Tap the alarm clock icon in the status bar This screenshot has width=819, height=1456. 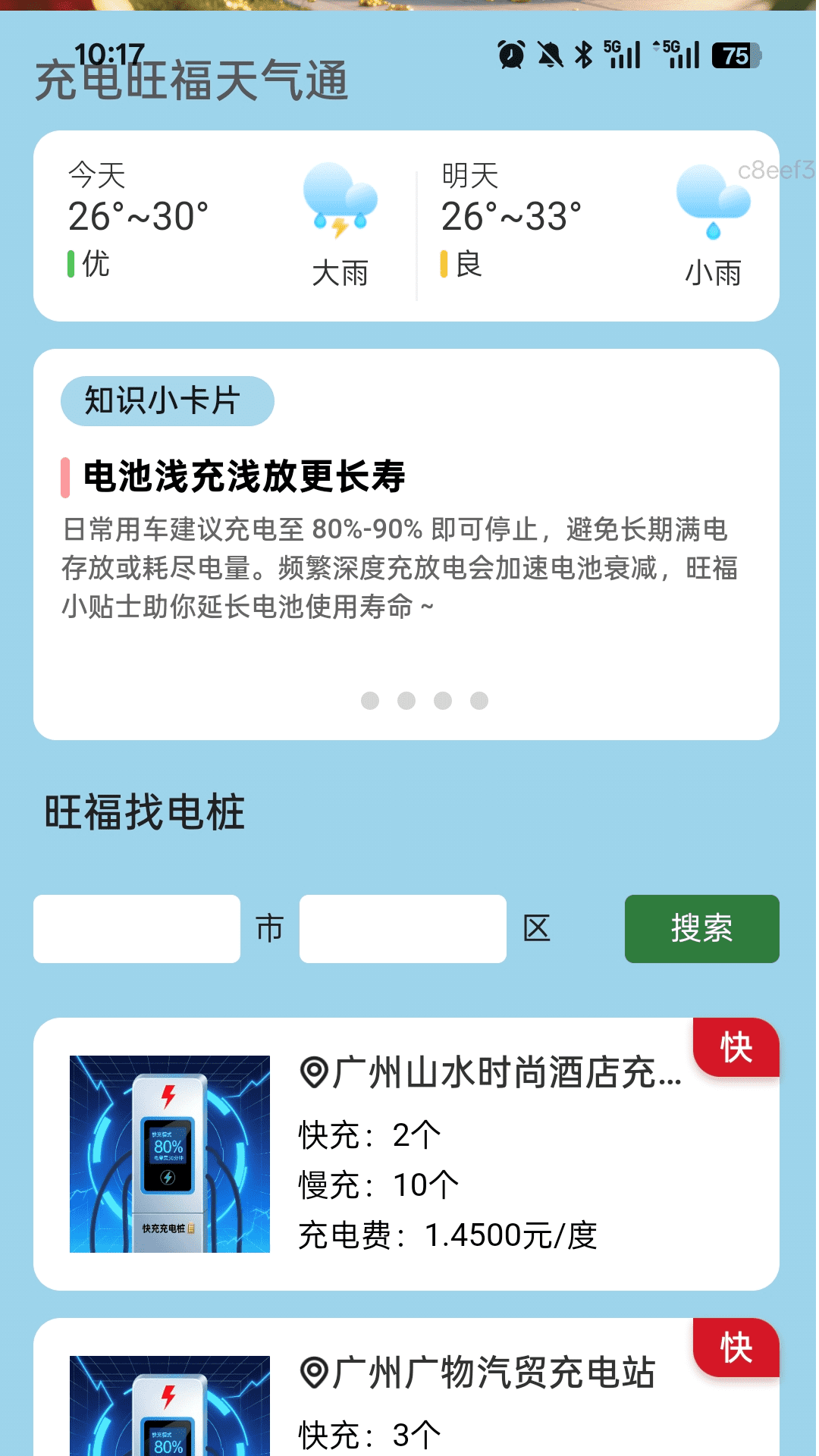[510, 53]
